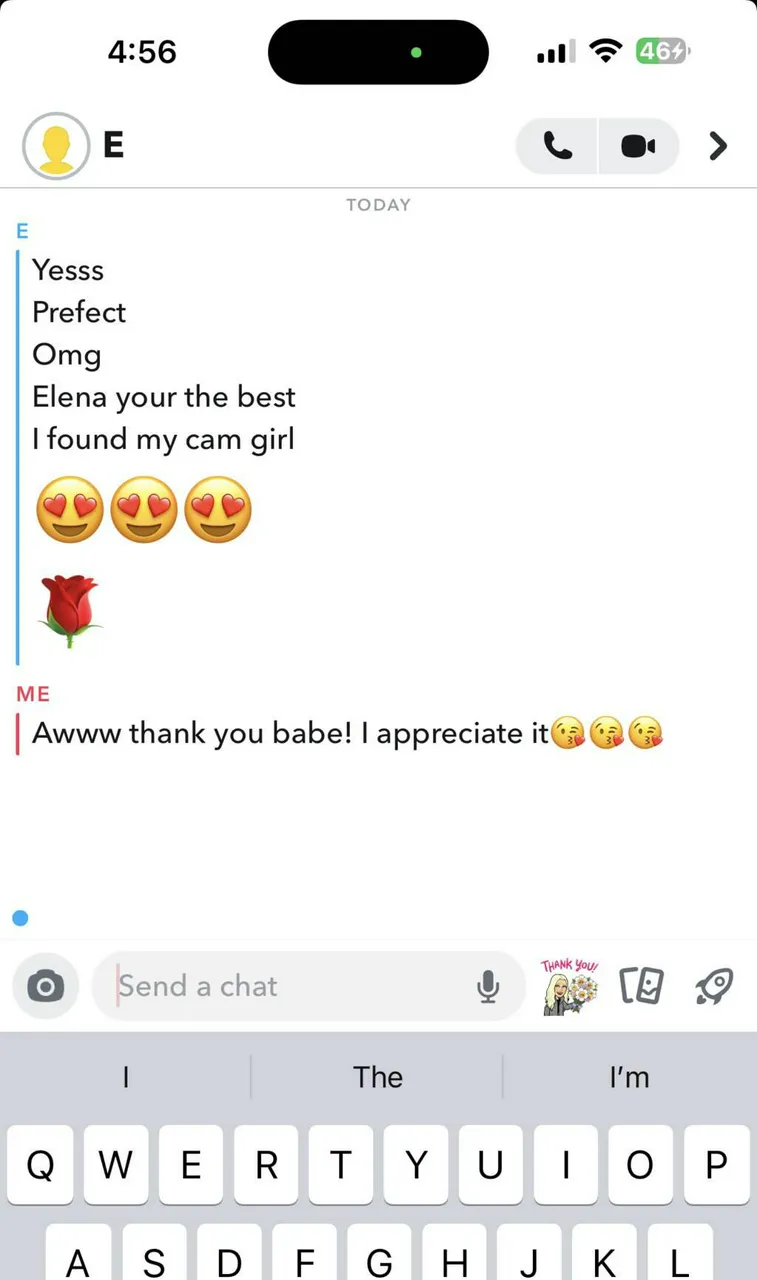The width and height of the screenshot is (757, 1280).
Task: Tap the chevron arrow beside call buttons
Action: (x=718, y=147)
